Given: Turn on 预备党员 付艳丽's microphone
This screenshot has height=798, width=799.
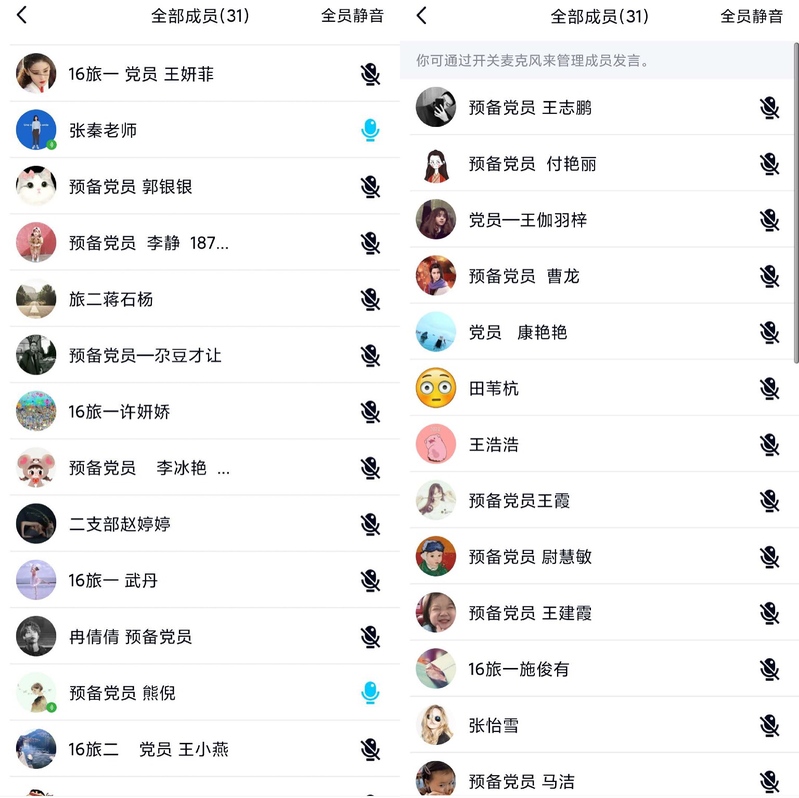Looking at the screenshot, I should tap(769, 163).
